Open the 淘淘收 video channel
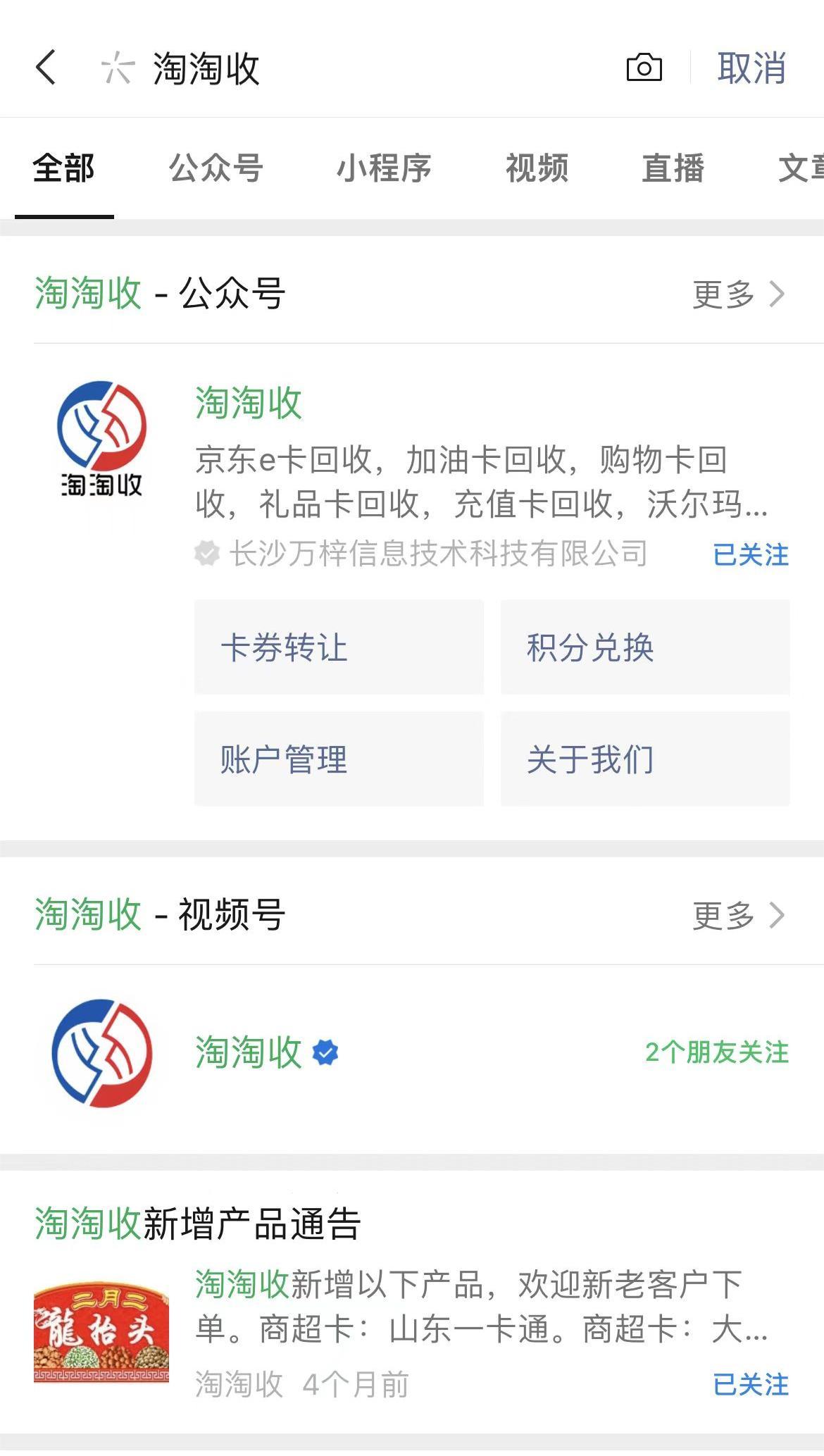 point(248,1052)
